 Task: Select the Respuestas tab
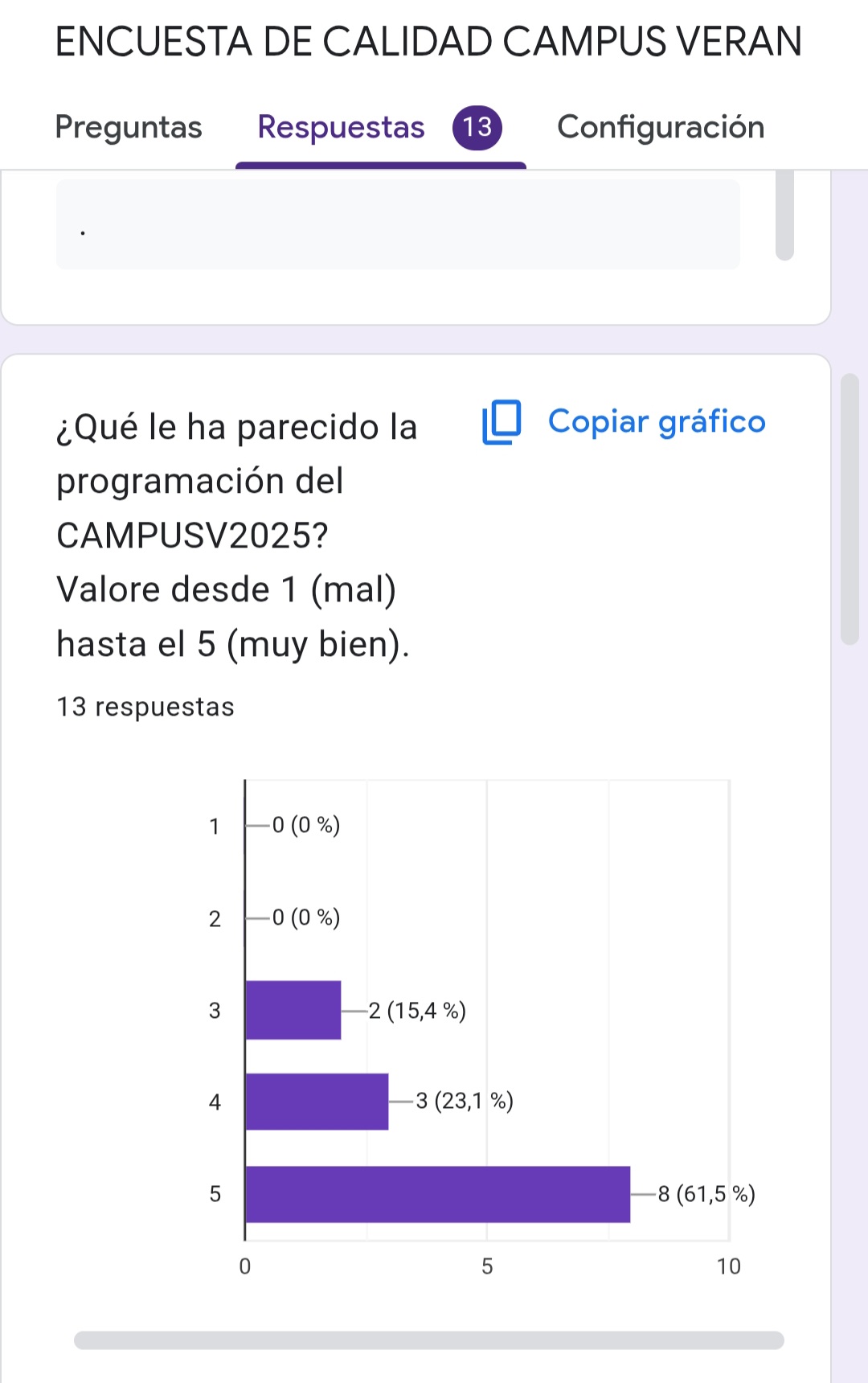(342, 127)
